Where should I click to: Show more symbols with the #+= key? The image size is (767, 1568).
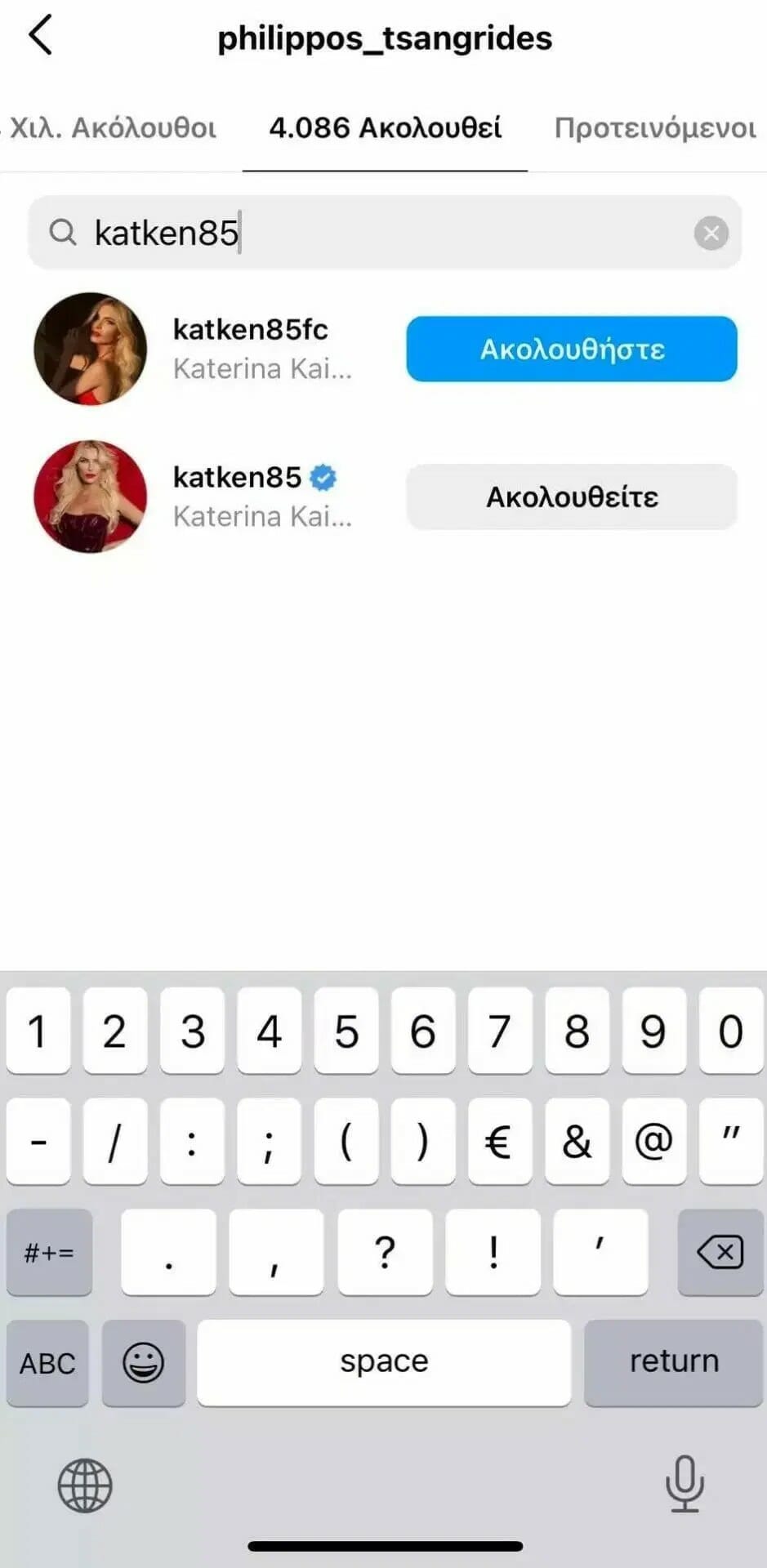click(49, 1252)
